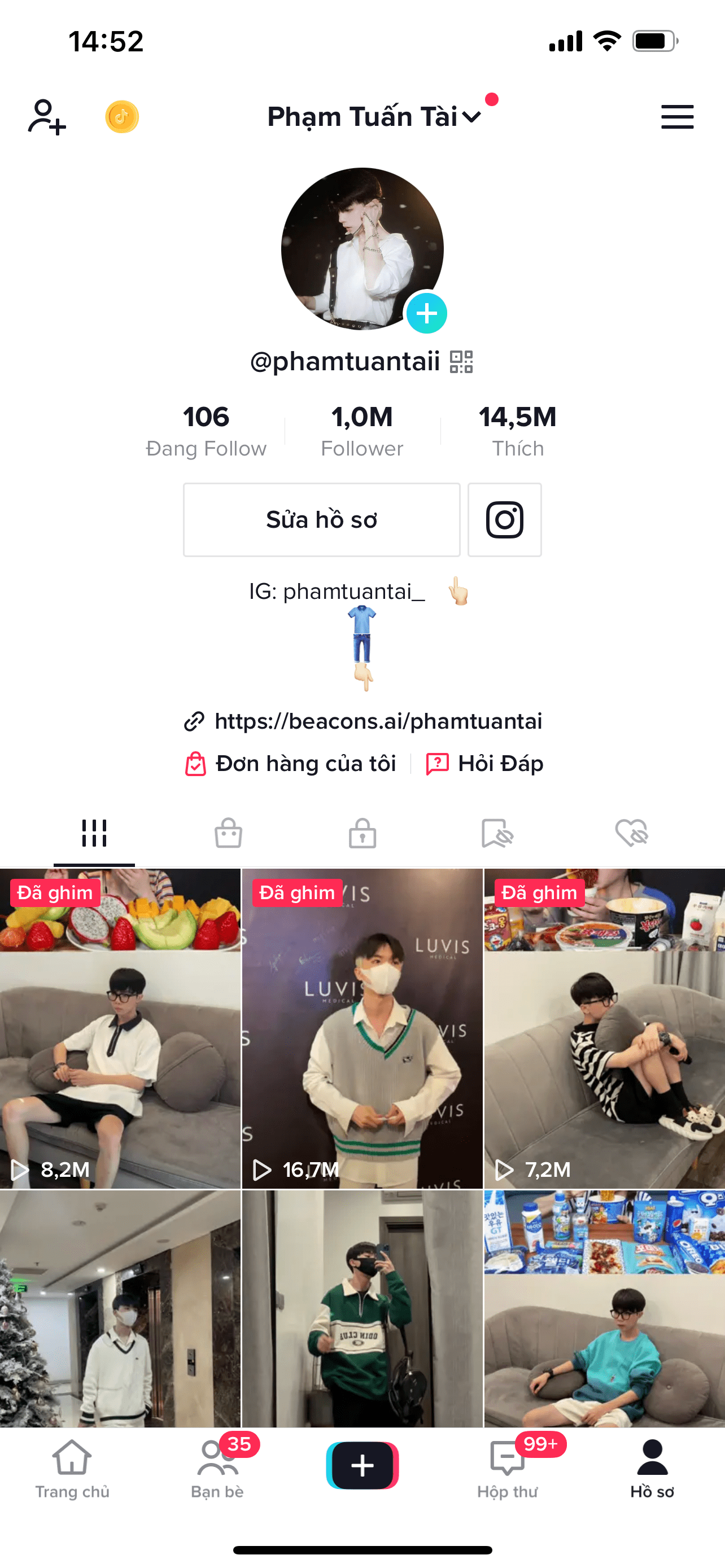The height and width of the screenshot is (1568, 725).
Task: Open the videos grid view tab
Action: click(94, 835)
